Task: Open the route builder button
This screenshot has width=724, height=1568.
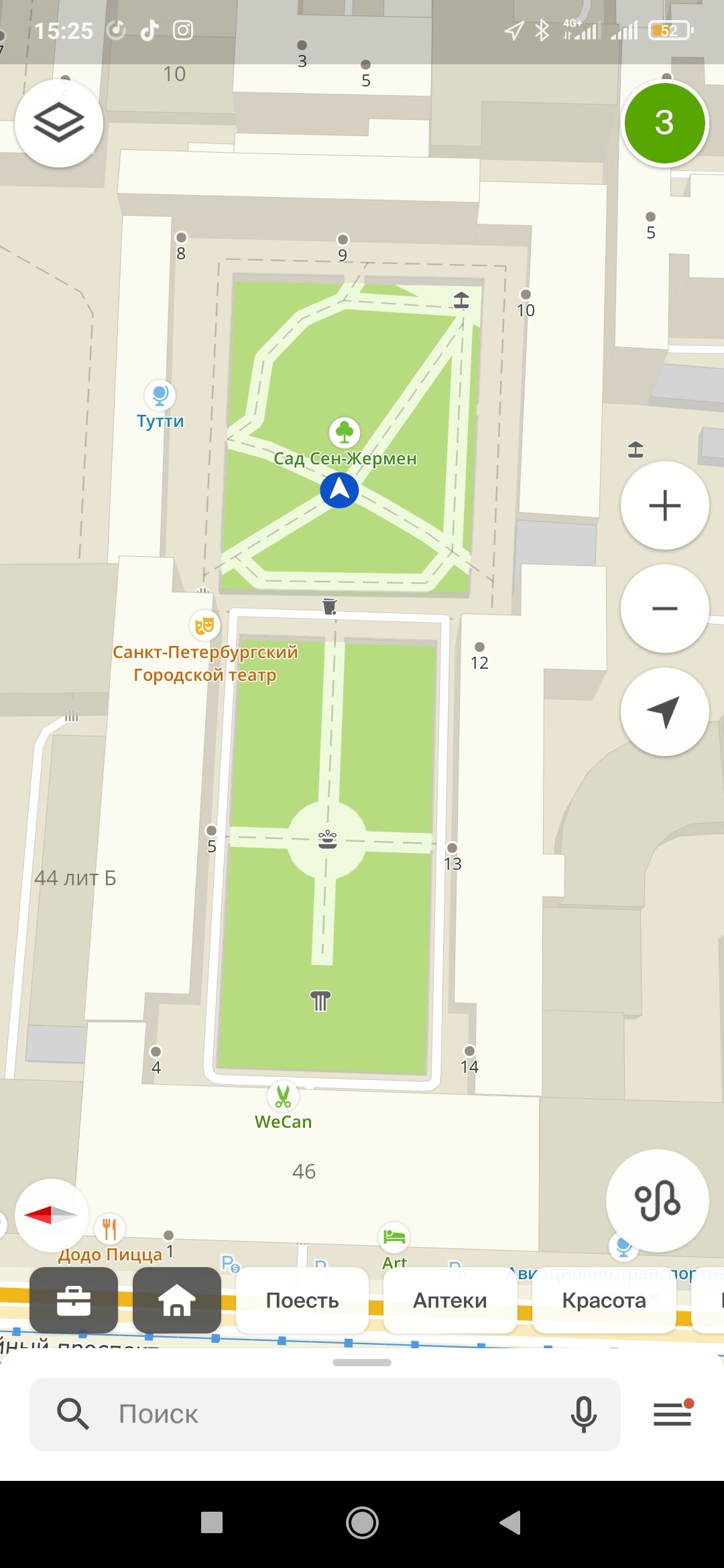Action: coord(657,1201)
